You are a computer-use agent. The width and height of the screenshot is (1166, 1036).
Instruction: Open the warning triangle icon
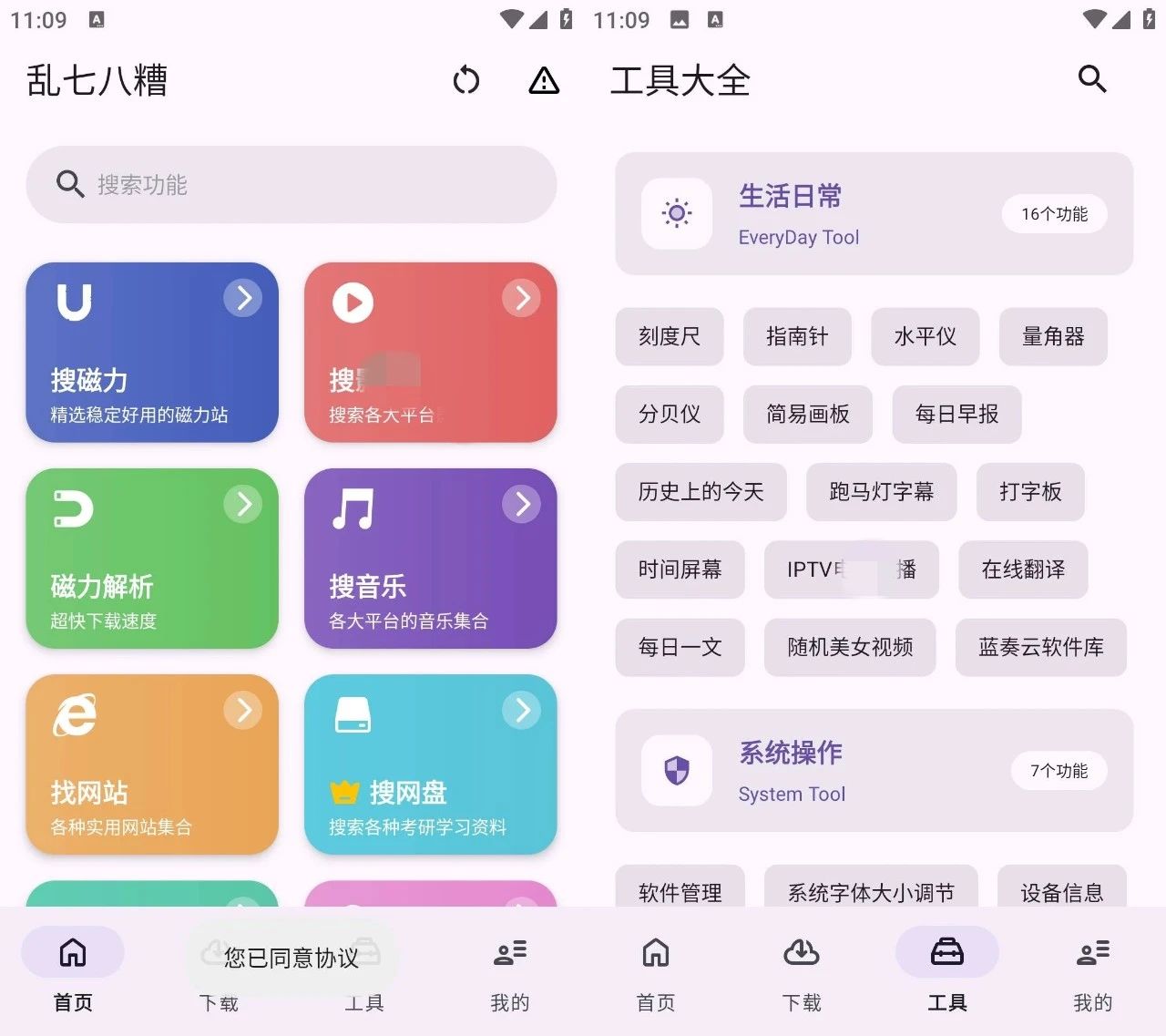544,80
